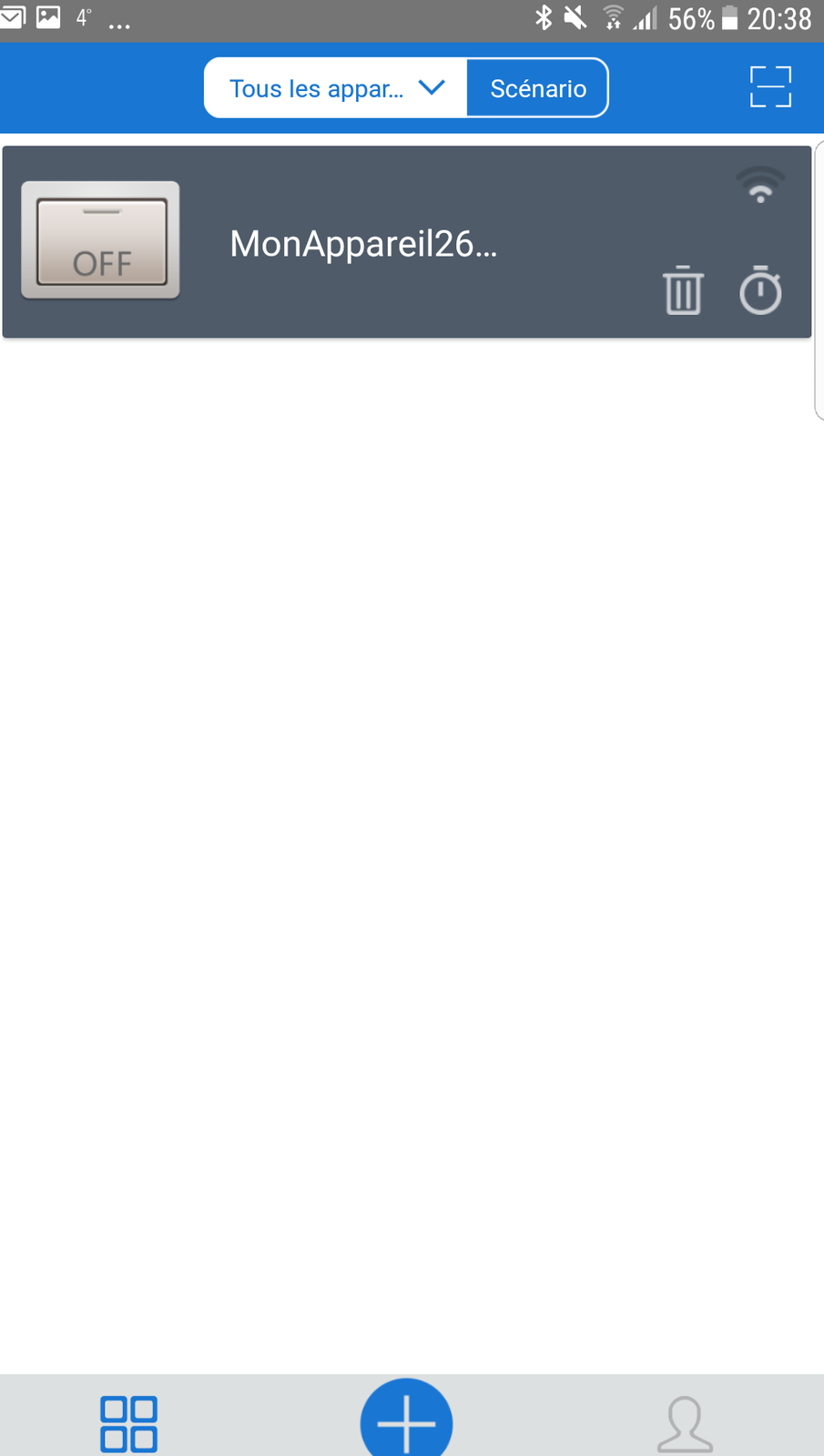824x1456 pixels.
Task: Expand the Tous les appareils dropdown
Action: pos(335,88)
